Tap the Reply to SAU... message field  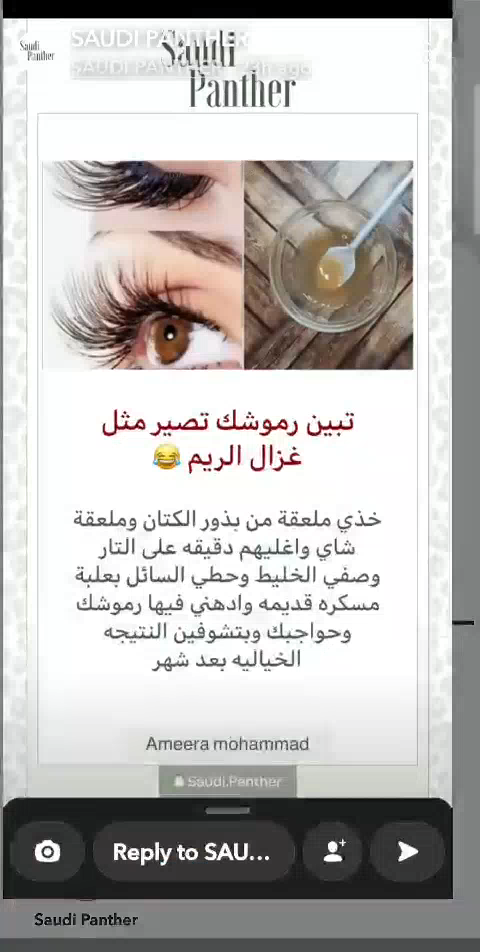tap(194, 852)
